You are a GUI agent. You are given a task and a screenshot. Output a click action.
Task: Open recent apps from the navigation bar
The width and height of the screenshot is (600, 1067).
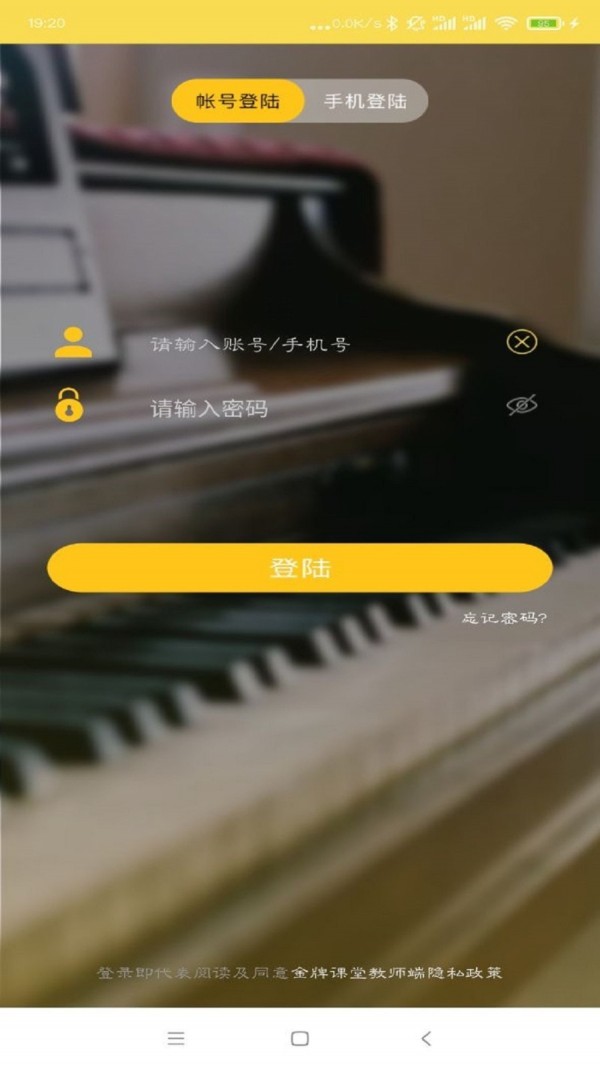coord(176,1038)
